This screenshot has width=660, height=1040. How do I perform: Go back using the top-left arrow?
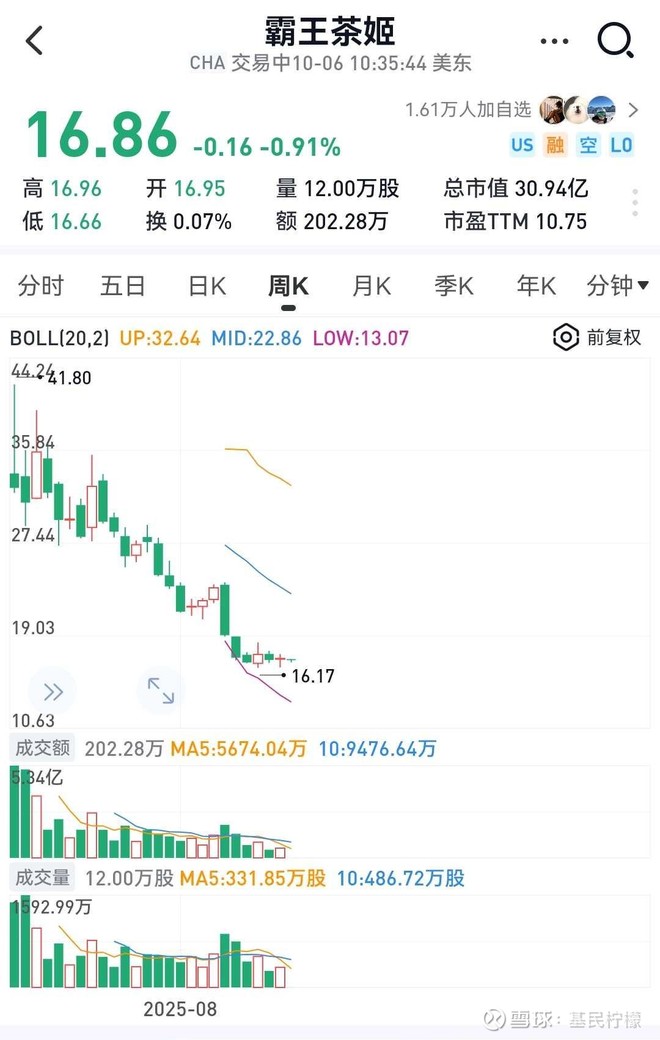coord(35,41)
